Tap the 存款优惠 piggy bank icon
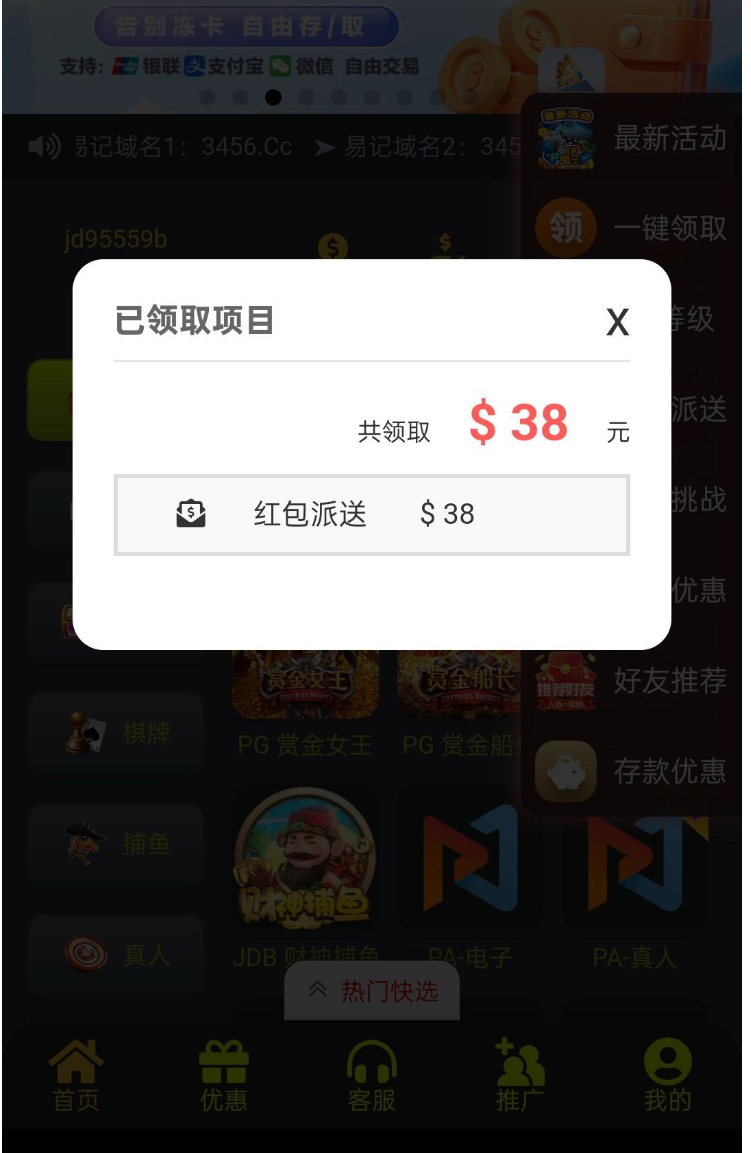Screen dimensions: 751x1153 pos(566,771)
